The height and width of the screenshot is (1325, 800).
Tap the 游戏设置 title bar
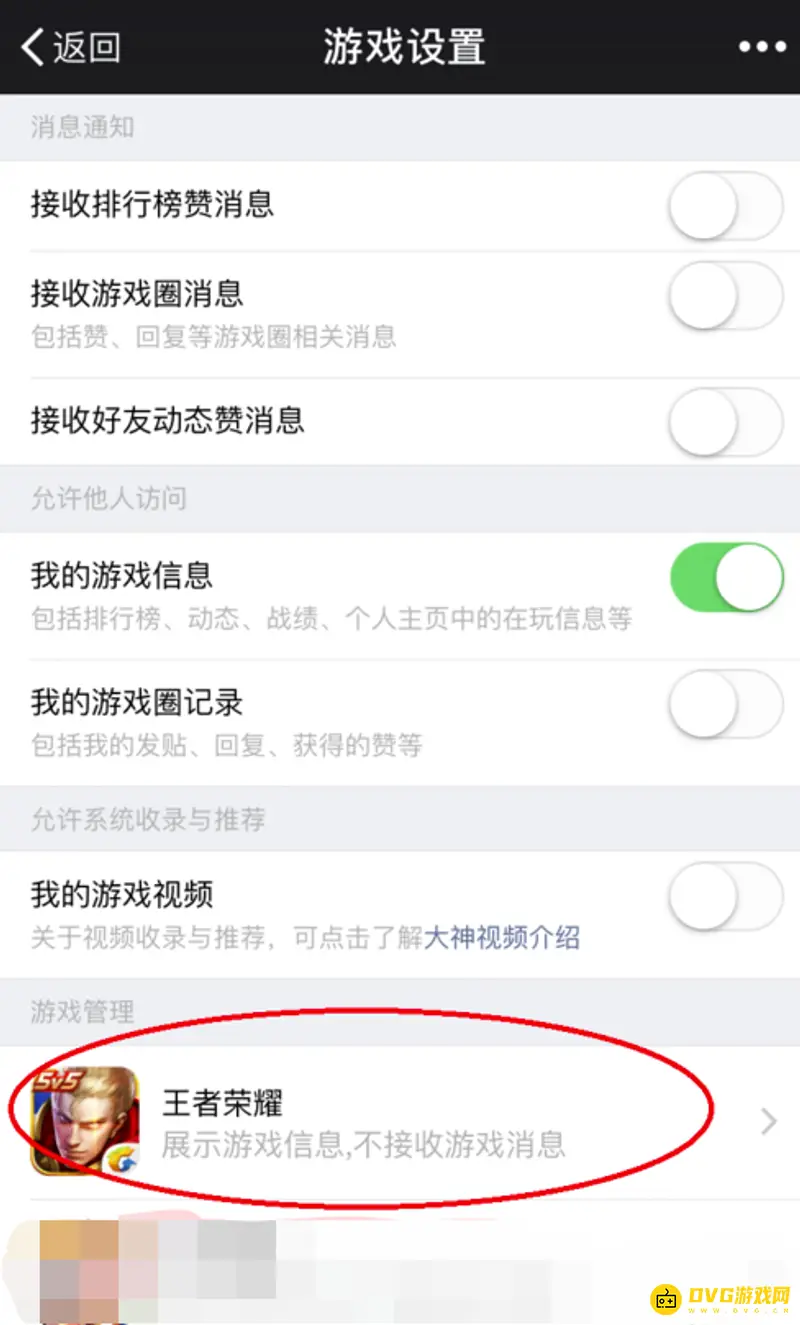pos(400,46)
